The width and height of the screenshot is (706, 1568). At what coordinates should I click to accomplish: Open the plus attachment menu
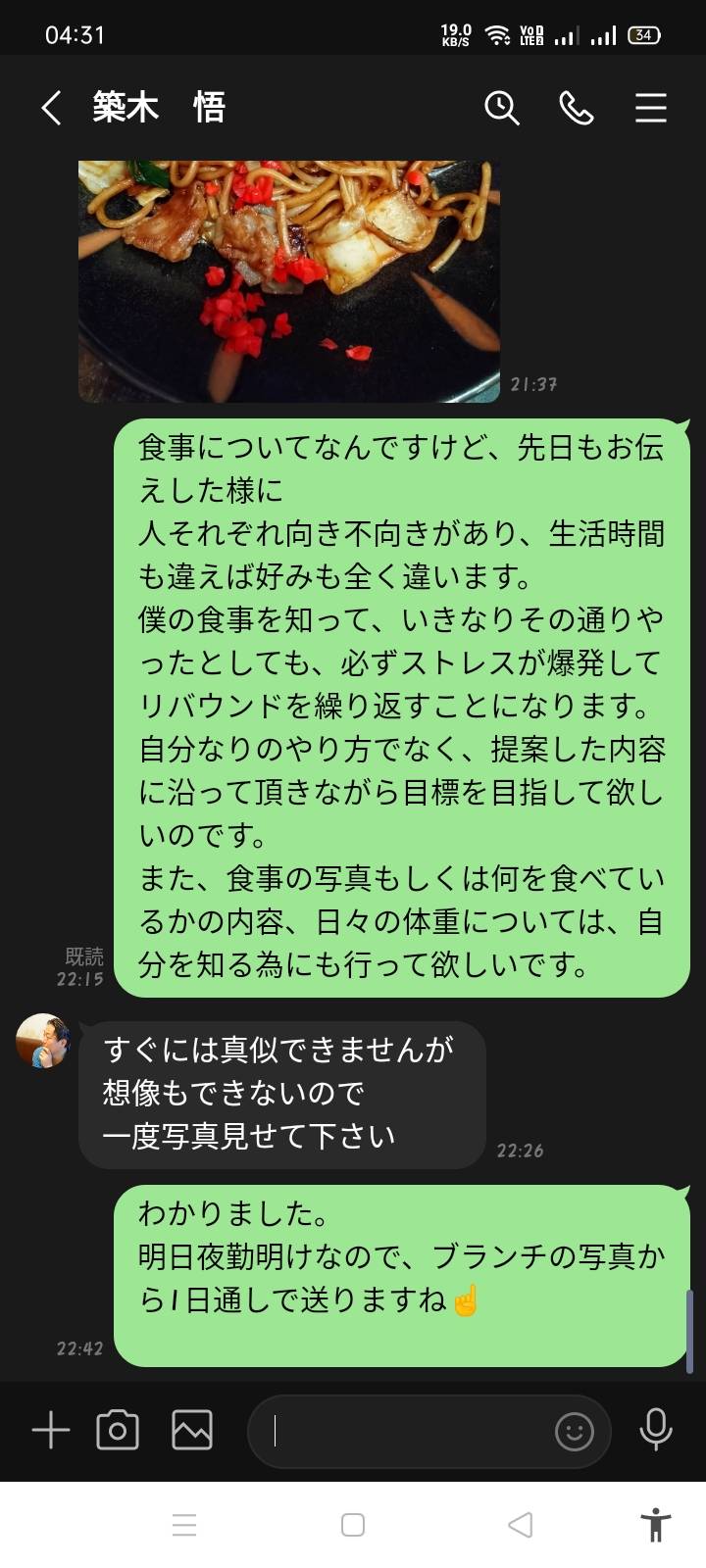point(51,1431)
